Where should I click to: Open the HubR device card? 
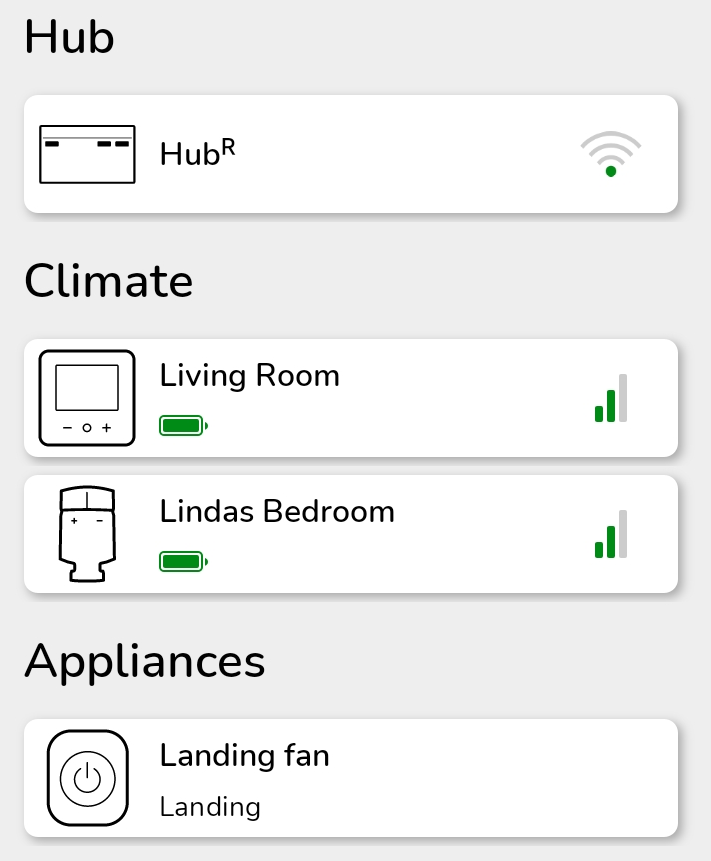350,154
